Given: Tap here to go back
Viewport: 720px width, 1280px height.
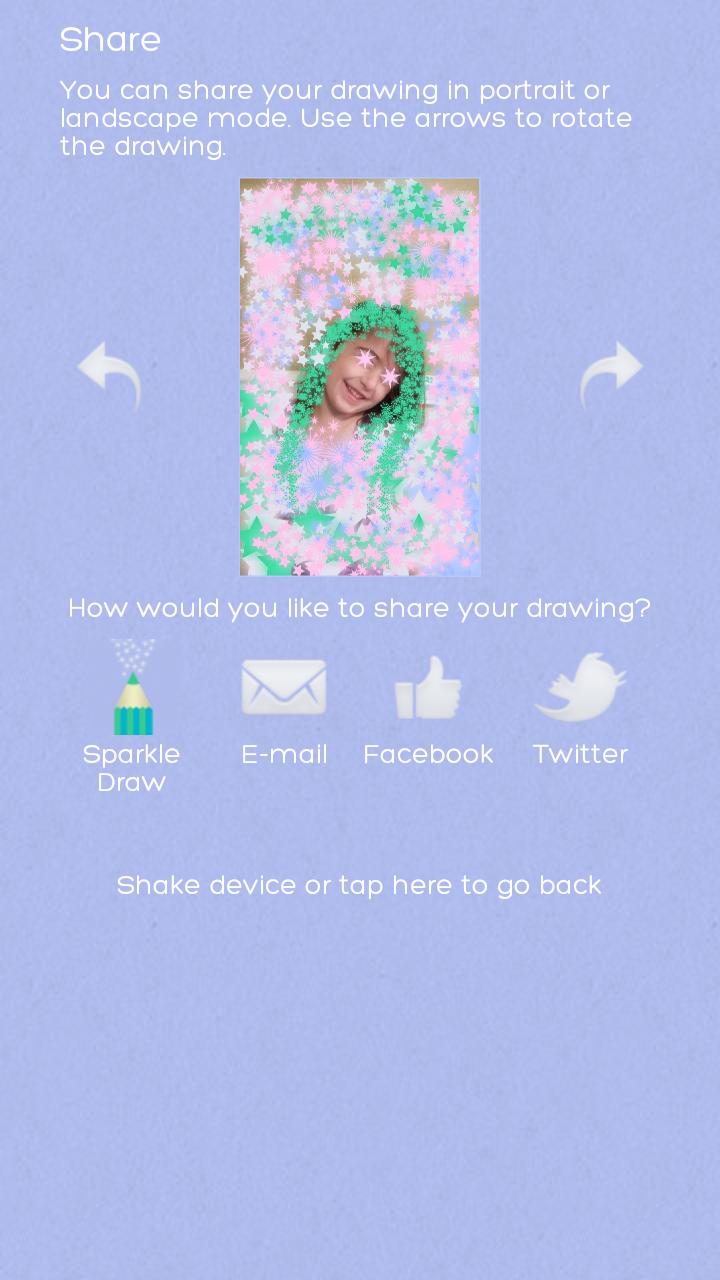Looking at the screenshot, I should pyautogui.click(x=359, y=885).
